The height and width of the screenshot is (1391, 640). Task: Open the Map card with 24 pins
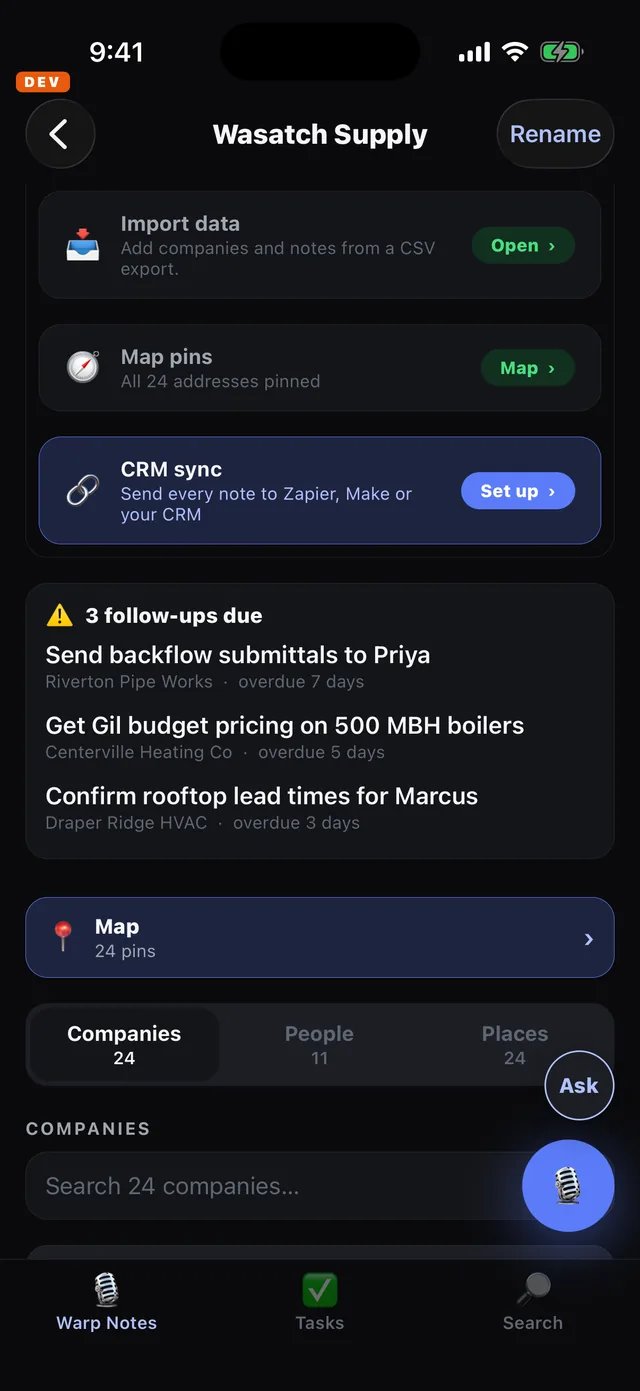[x=320, y=937]
